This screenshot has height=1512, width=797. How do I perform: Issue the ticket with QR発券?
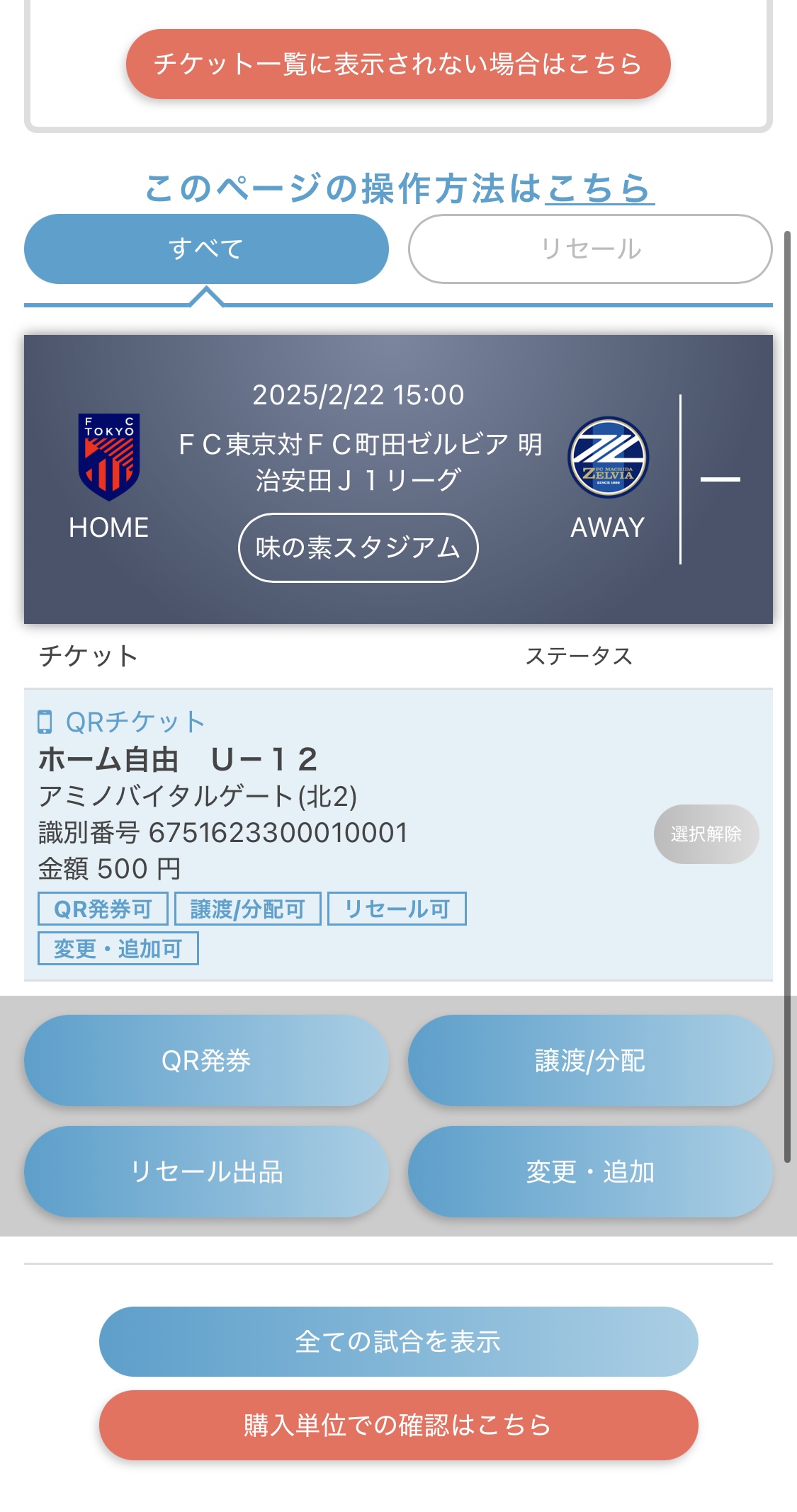[x=206, y=1061]
